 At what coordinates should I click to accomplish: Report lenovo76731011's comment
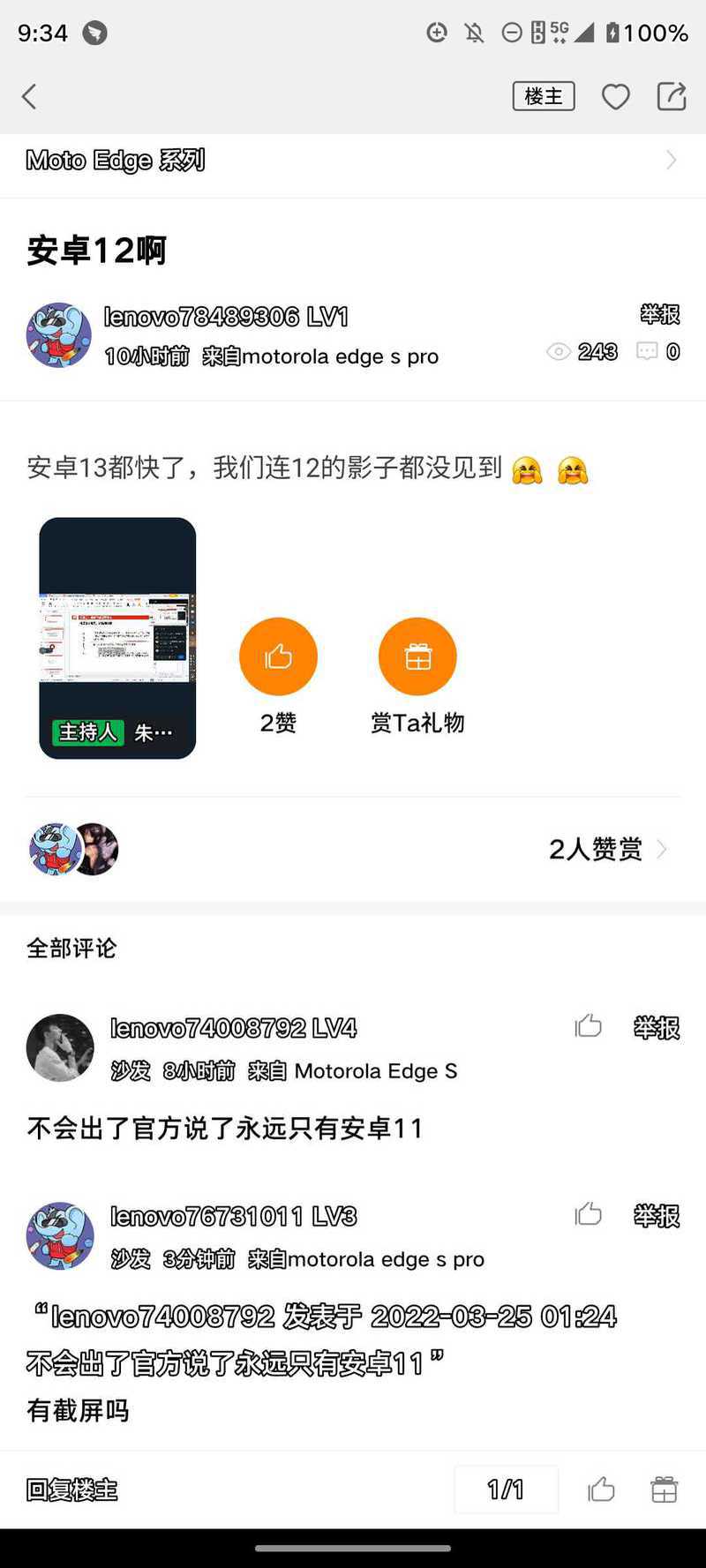point(657,1216)
